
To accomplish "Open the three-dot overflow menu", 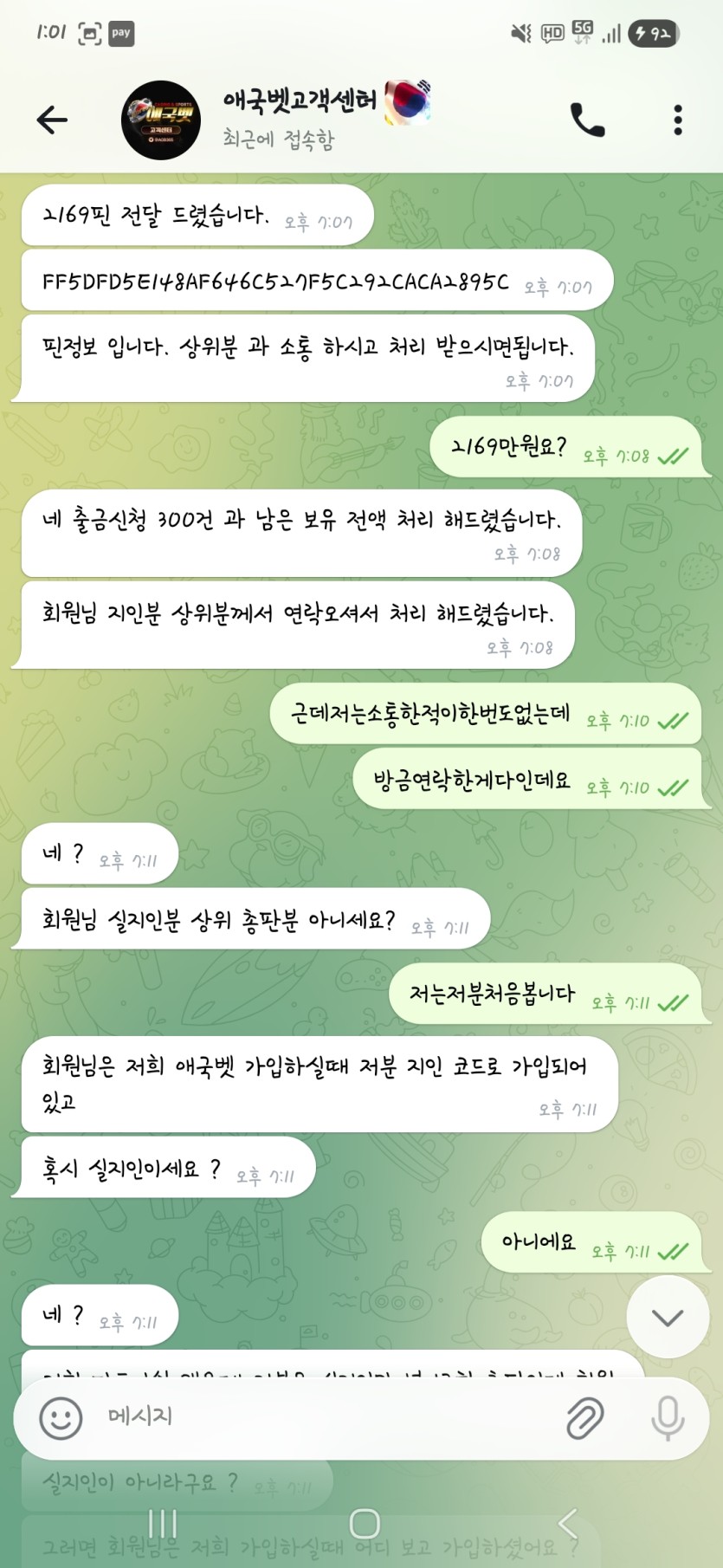I will (678, 120).
